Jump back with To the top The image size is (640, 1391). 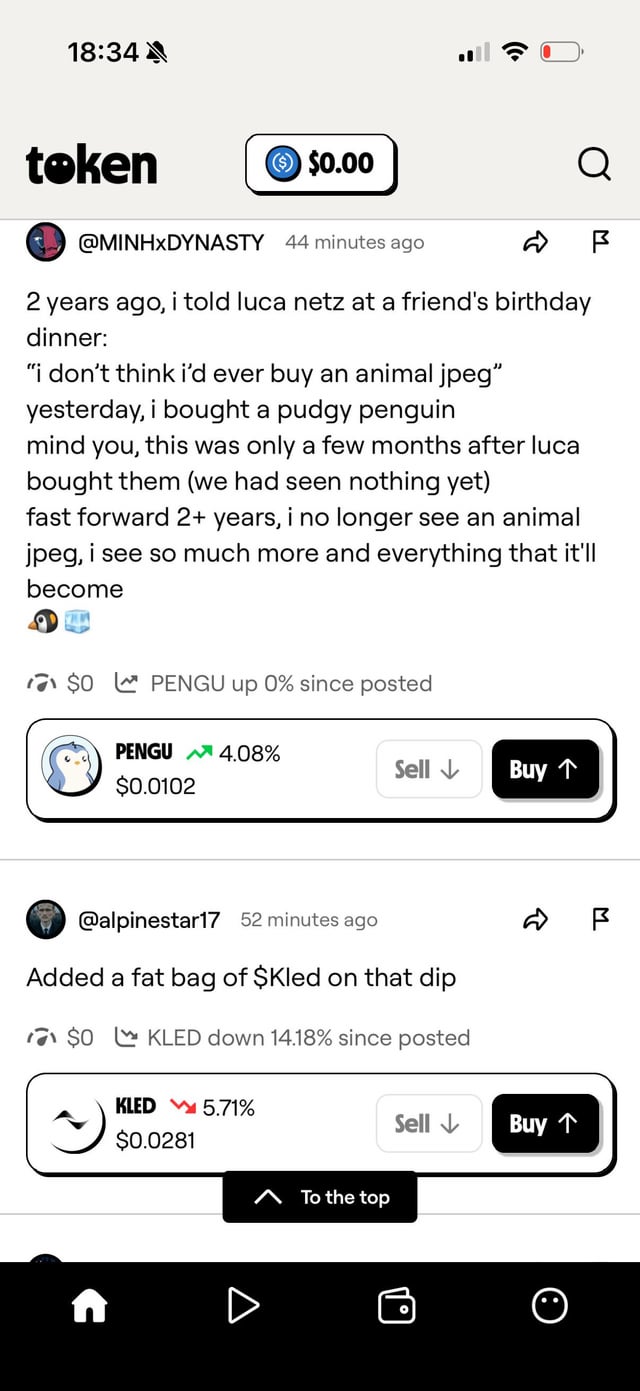(320, 1197)
